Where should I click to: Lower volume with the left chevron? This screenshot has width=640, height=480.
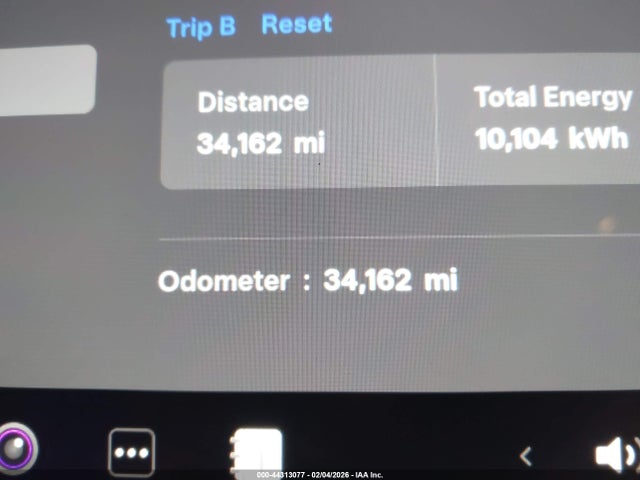[526, 456]
